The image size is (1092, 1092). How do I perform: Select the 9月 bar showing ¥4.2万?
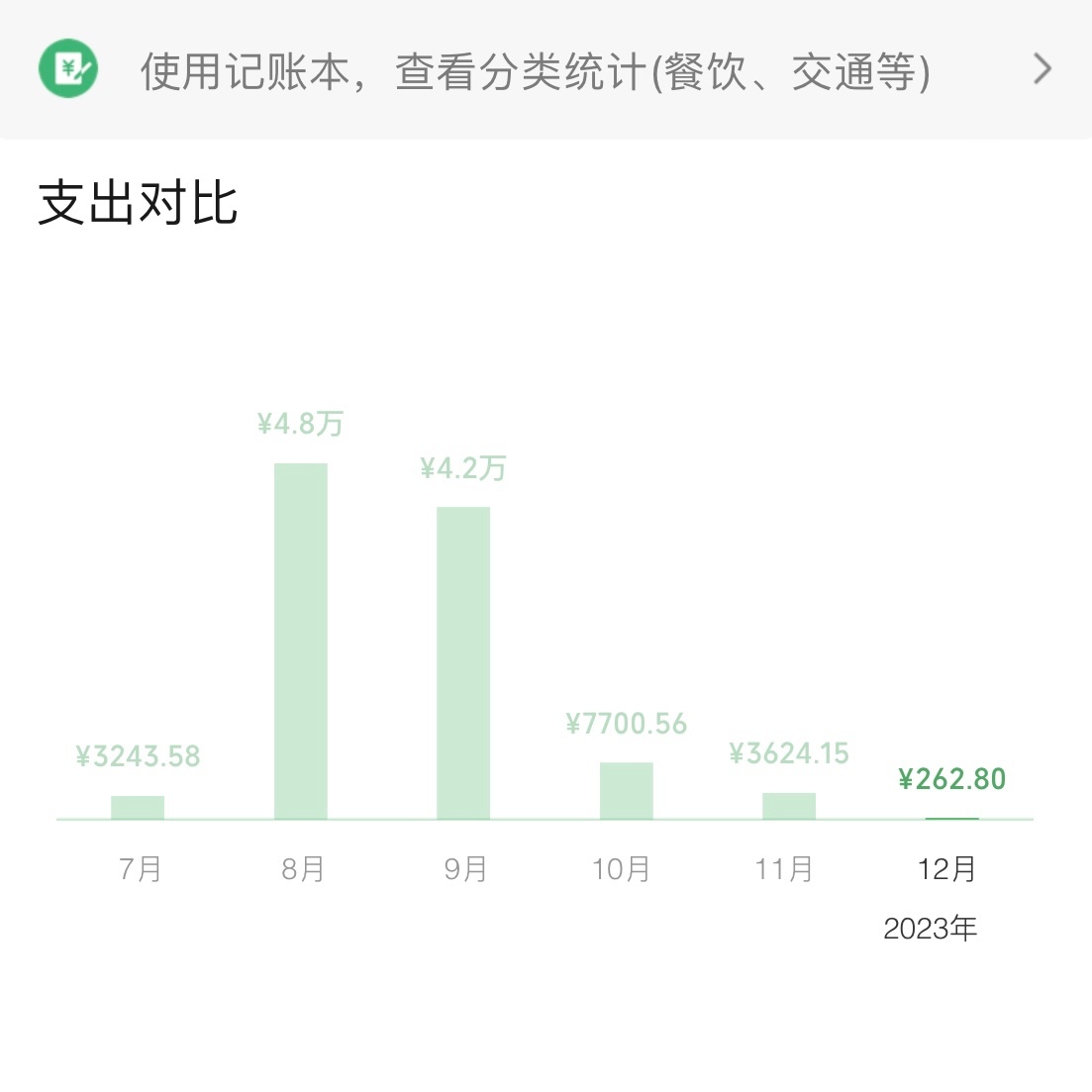pos(463,663)
